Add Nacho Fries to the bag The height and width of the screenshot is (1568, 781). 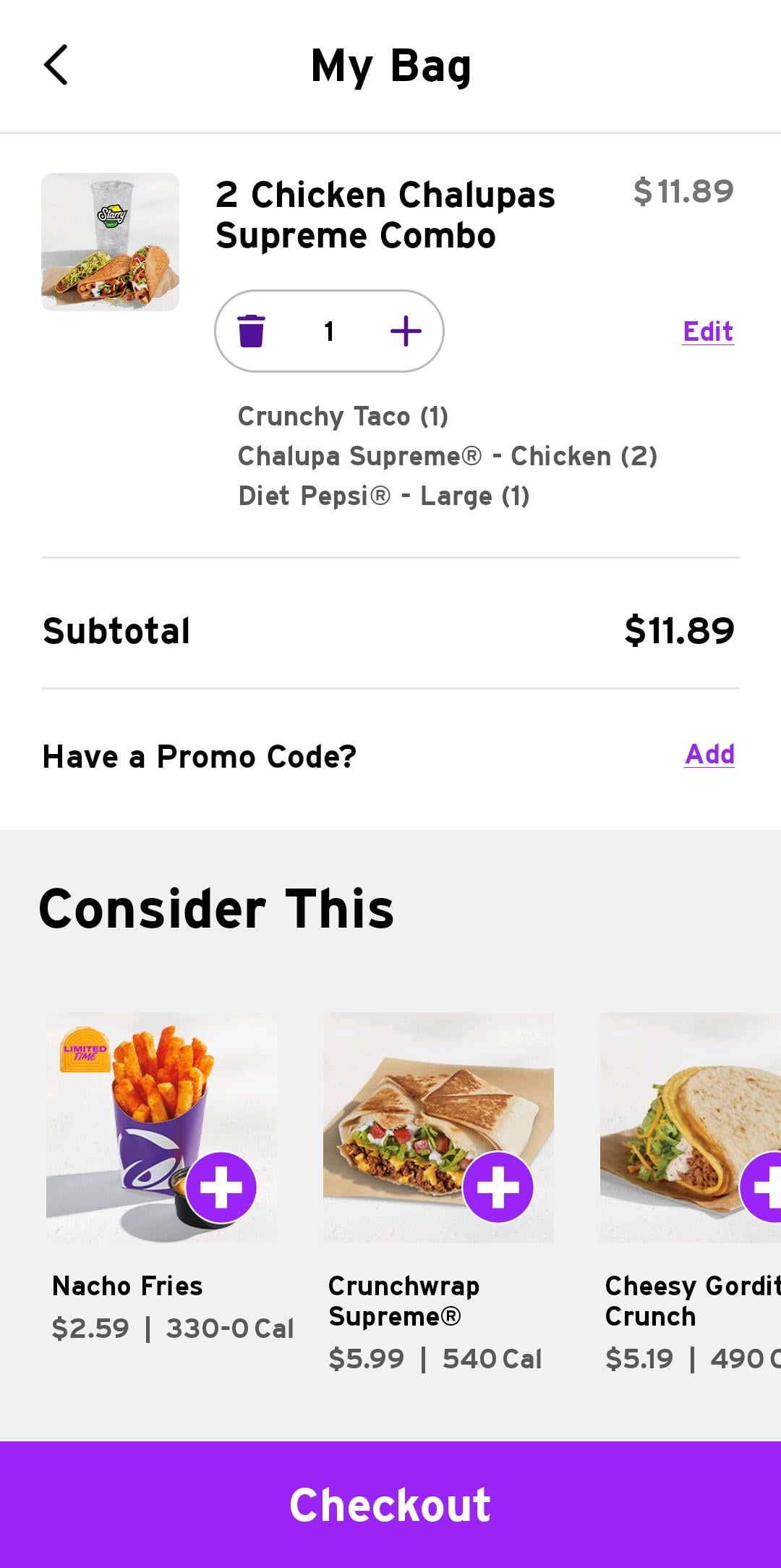click(221, 1187)
